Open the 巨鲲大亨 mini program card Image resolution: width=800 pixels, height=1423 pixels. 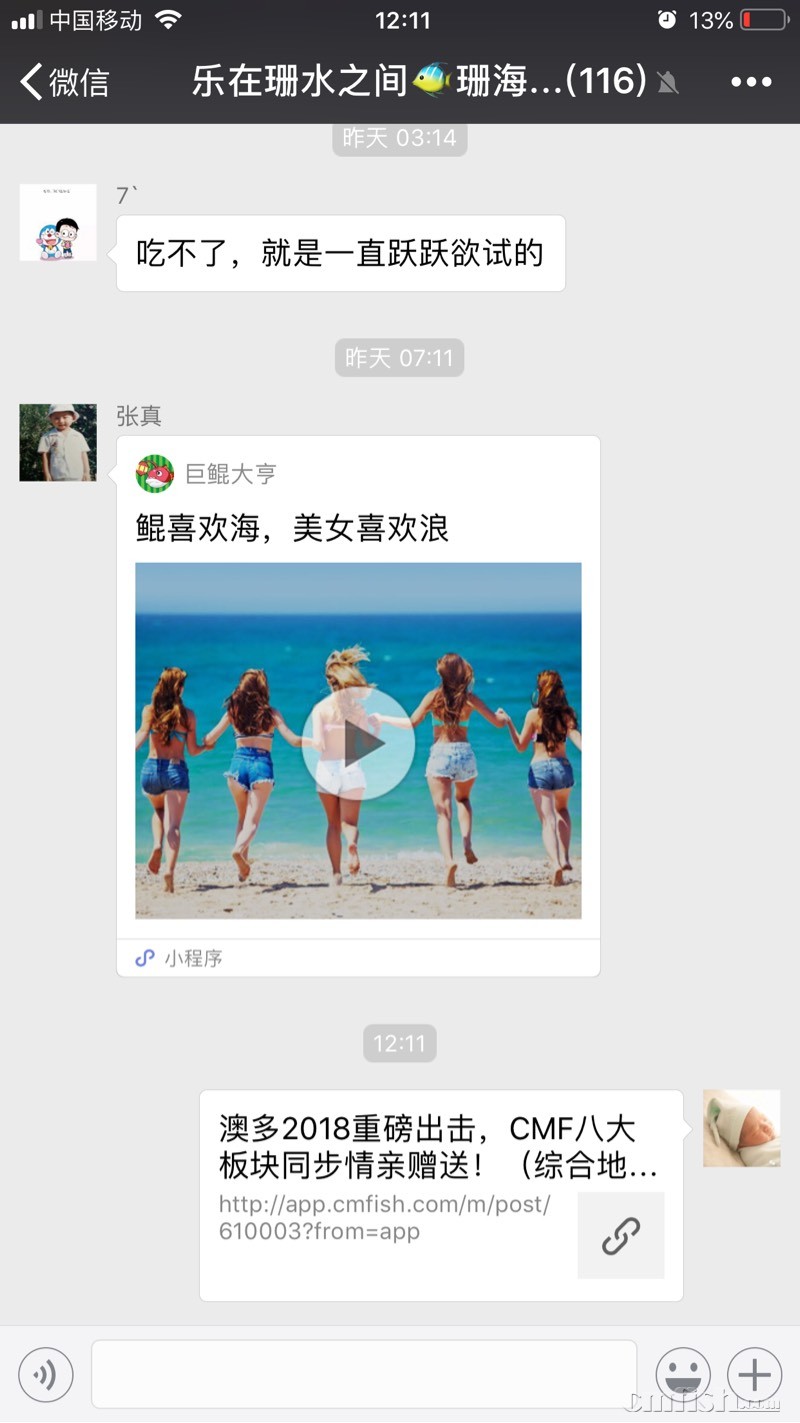(358, 705)
